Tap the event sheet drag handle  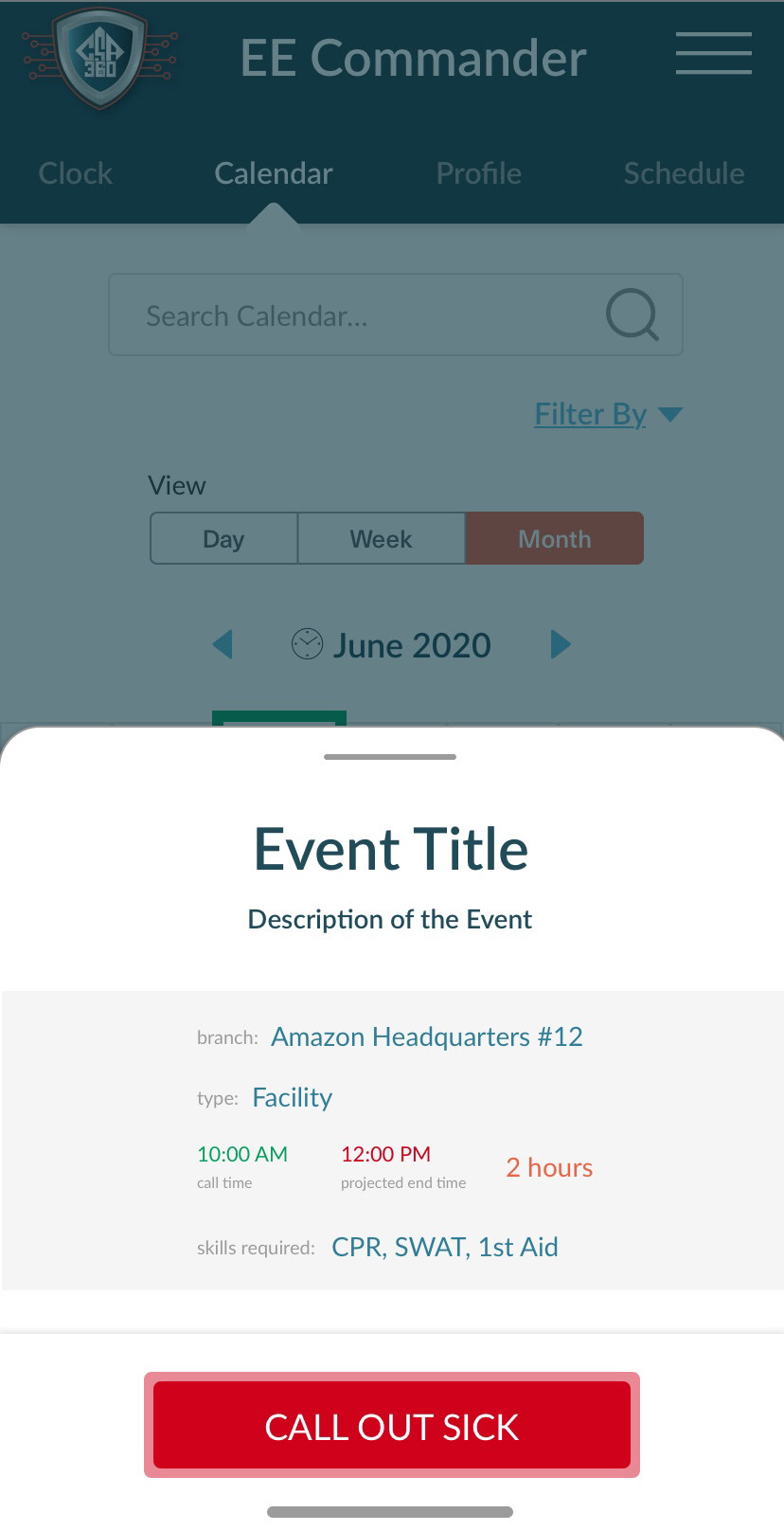[390, 757]
